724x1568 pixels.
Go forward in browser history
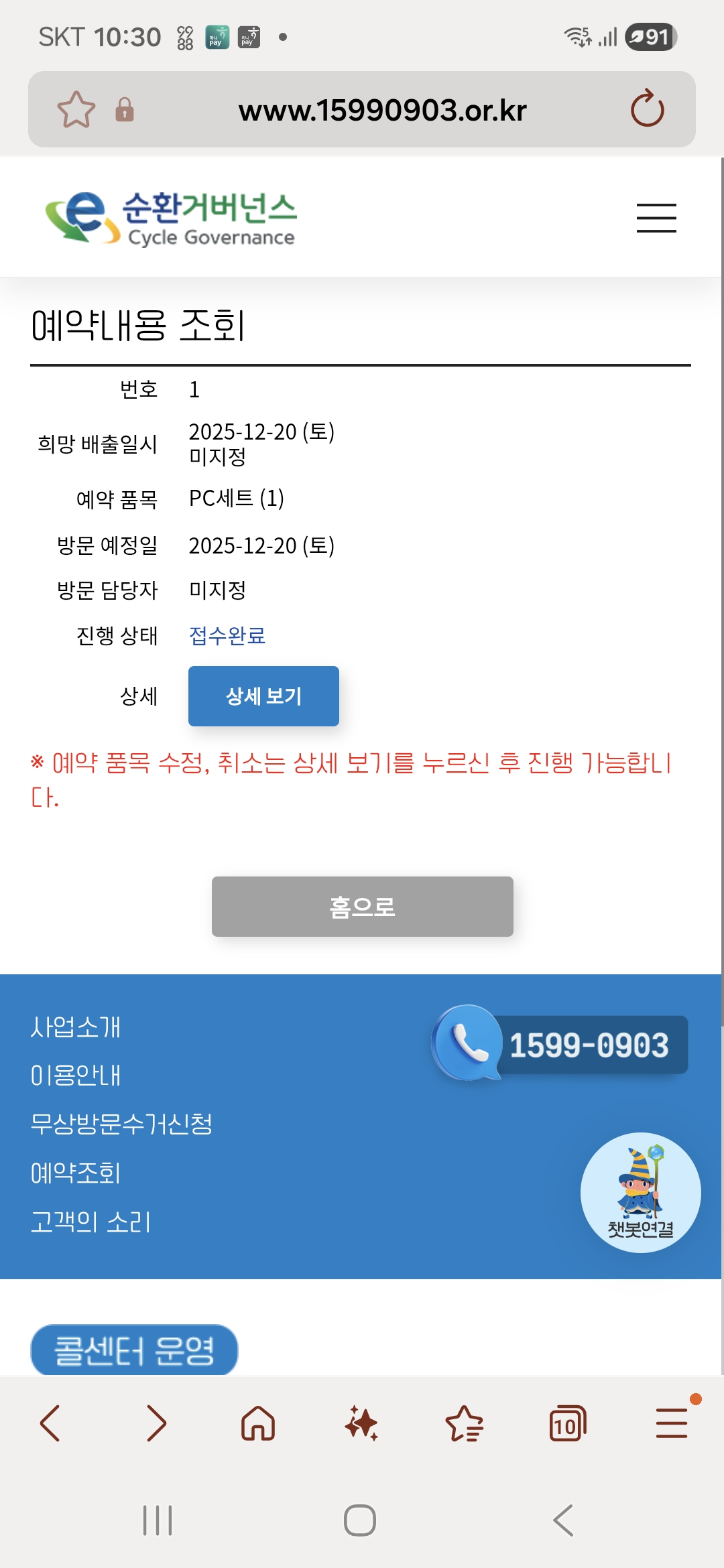pos(156,1423)
